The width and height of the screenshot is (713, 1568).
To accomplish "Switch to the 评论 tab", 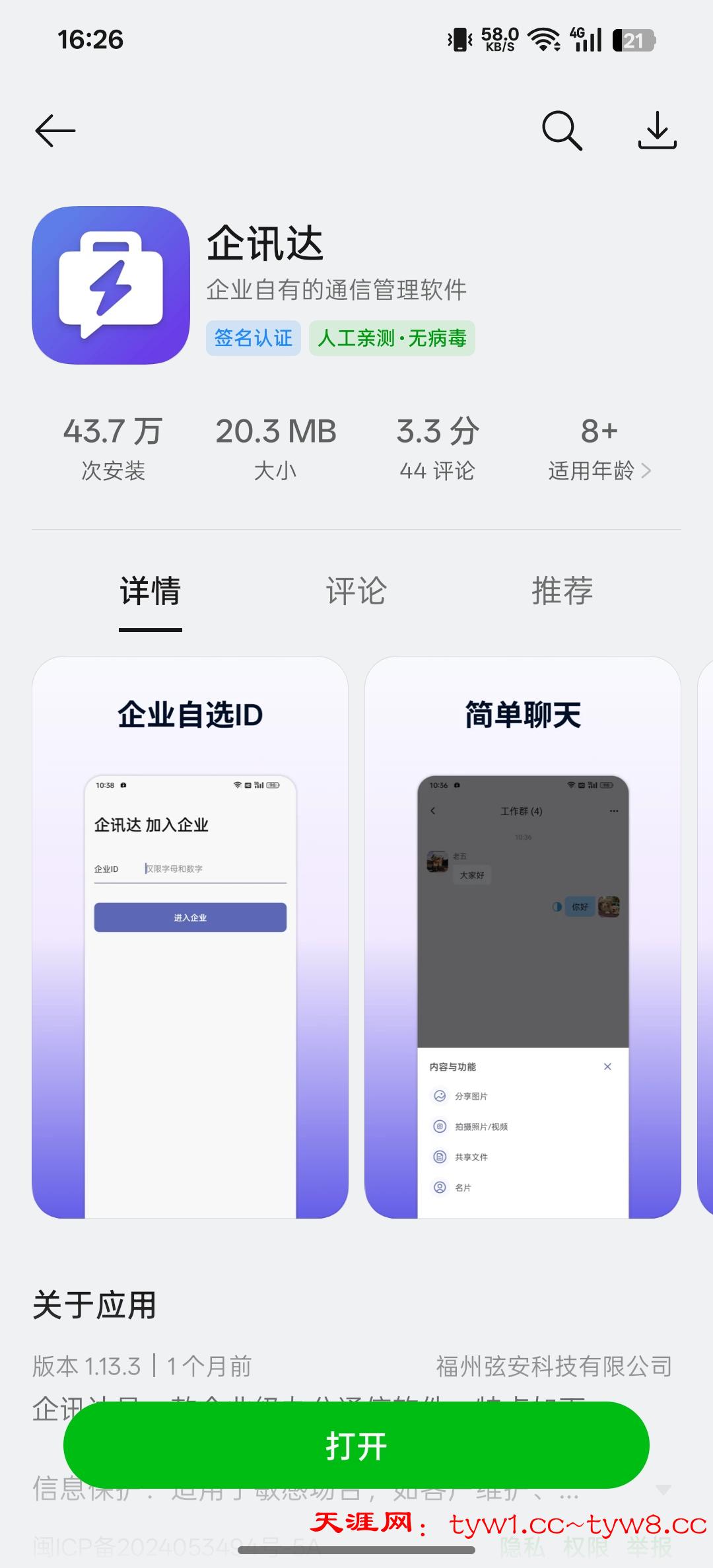I will (x=356, y=590).
